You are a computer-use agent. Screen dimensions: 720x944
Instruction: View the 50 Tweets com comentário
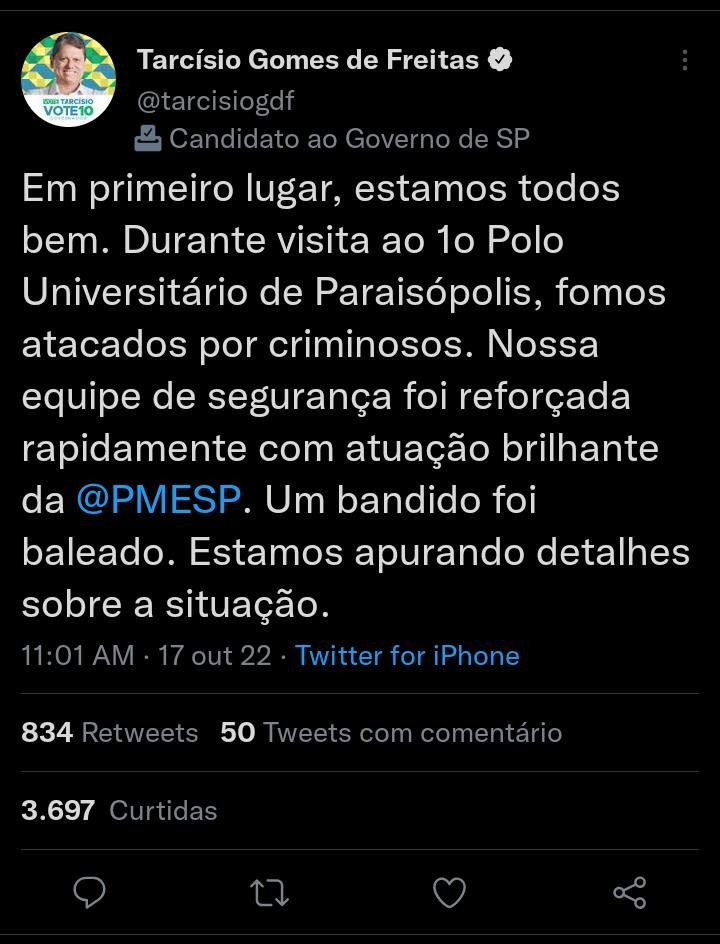[x=391, y=732]
